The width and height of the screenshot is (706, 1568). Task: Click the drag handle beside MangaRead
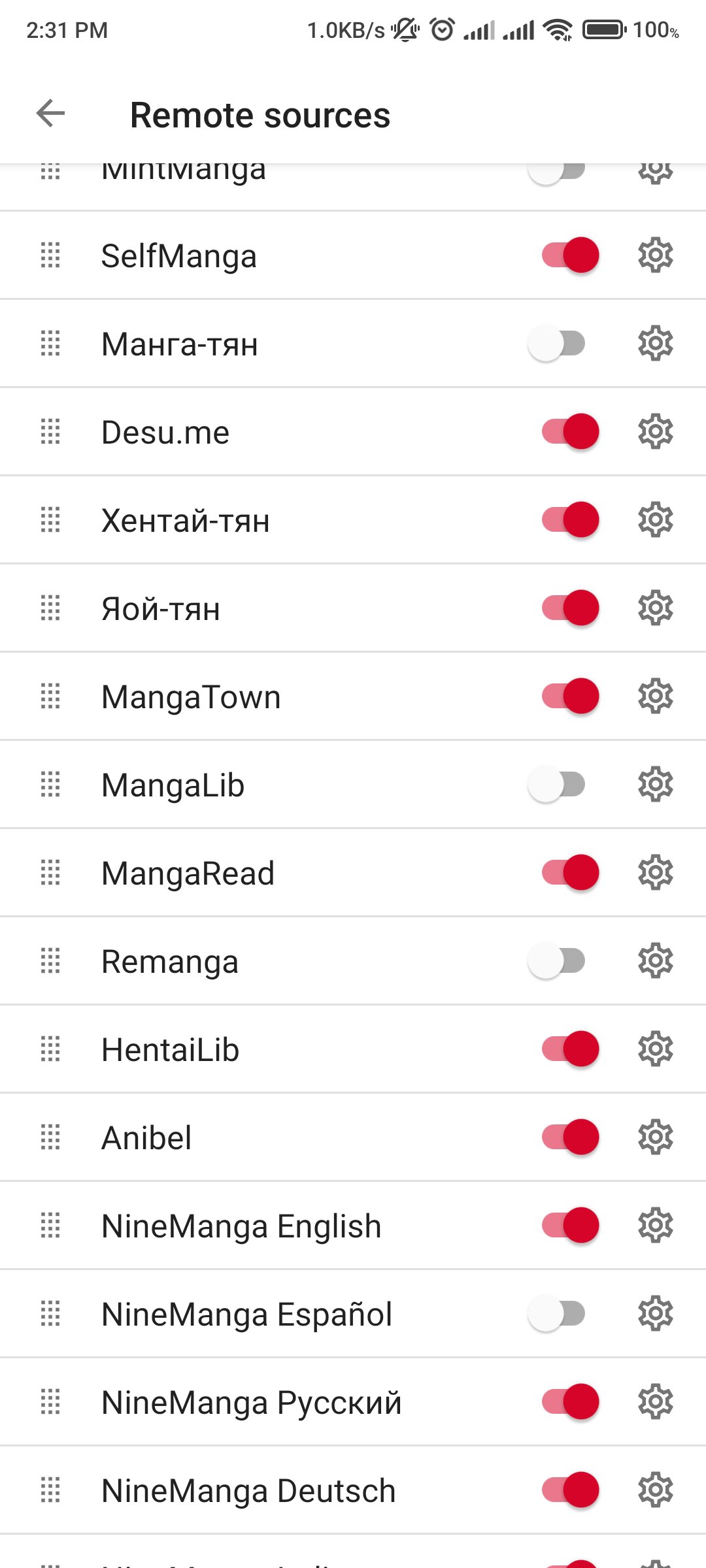(x=50, y=873)
